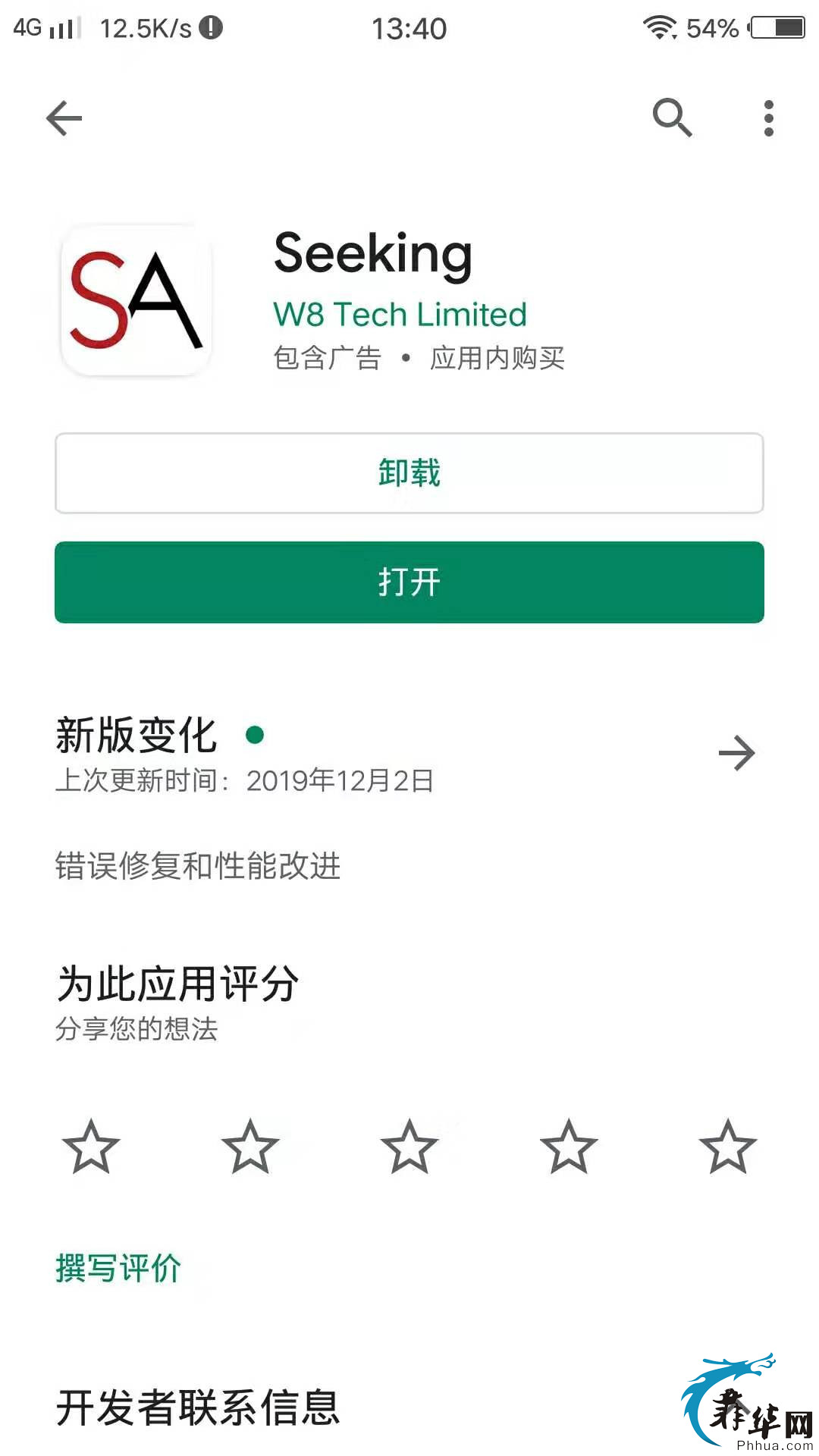Rate the app five stars
Screen dimensions: 819x1456
pos(728,1147)
